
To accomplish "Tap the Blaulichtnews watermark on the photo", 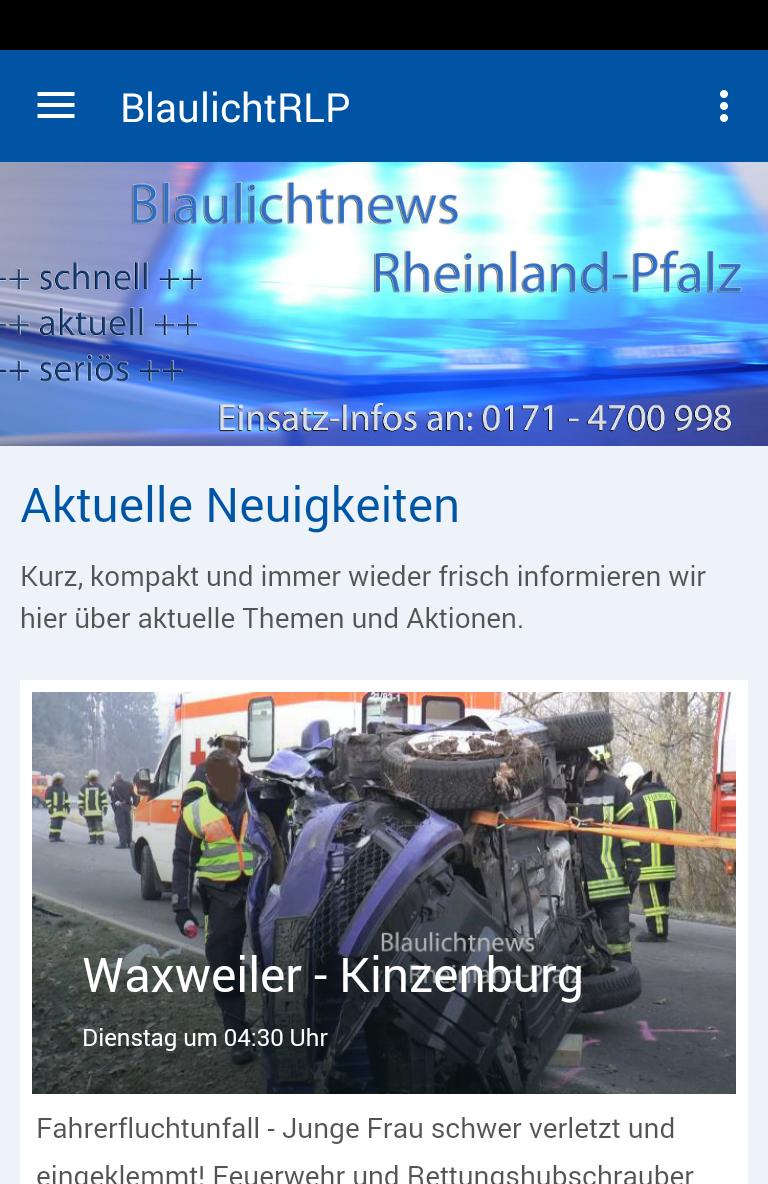I will [458, 942].
